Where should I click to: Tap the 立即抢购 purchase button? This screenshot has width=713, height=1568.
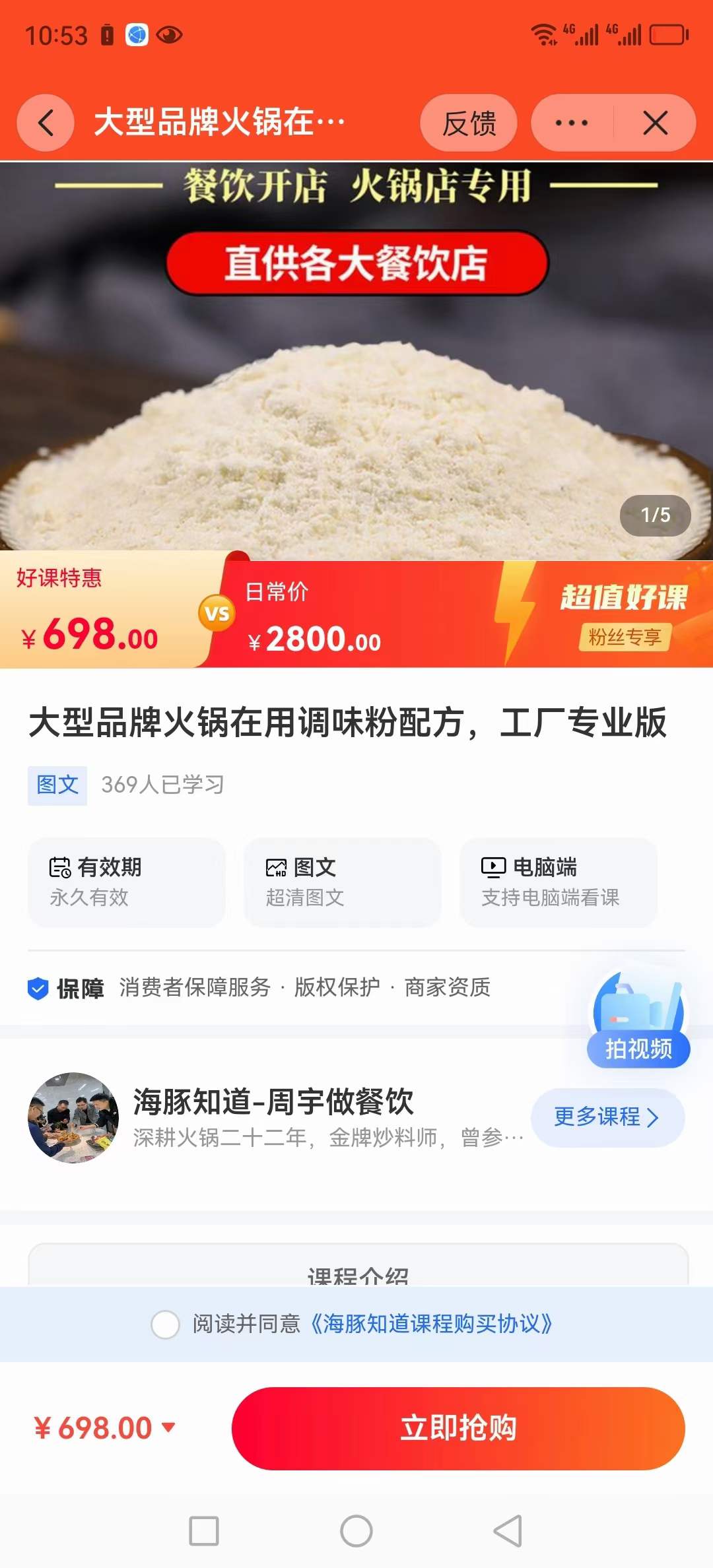458,1427
